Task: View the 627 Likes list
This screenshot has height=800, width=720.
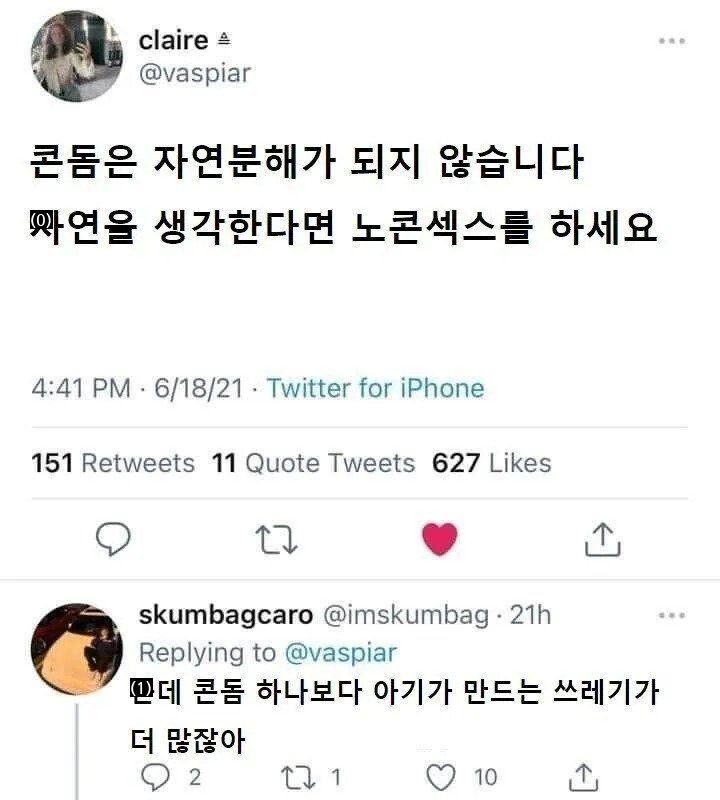Action: pyautogui.click(x=491, y=463)
